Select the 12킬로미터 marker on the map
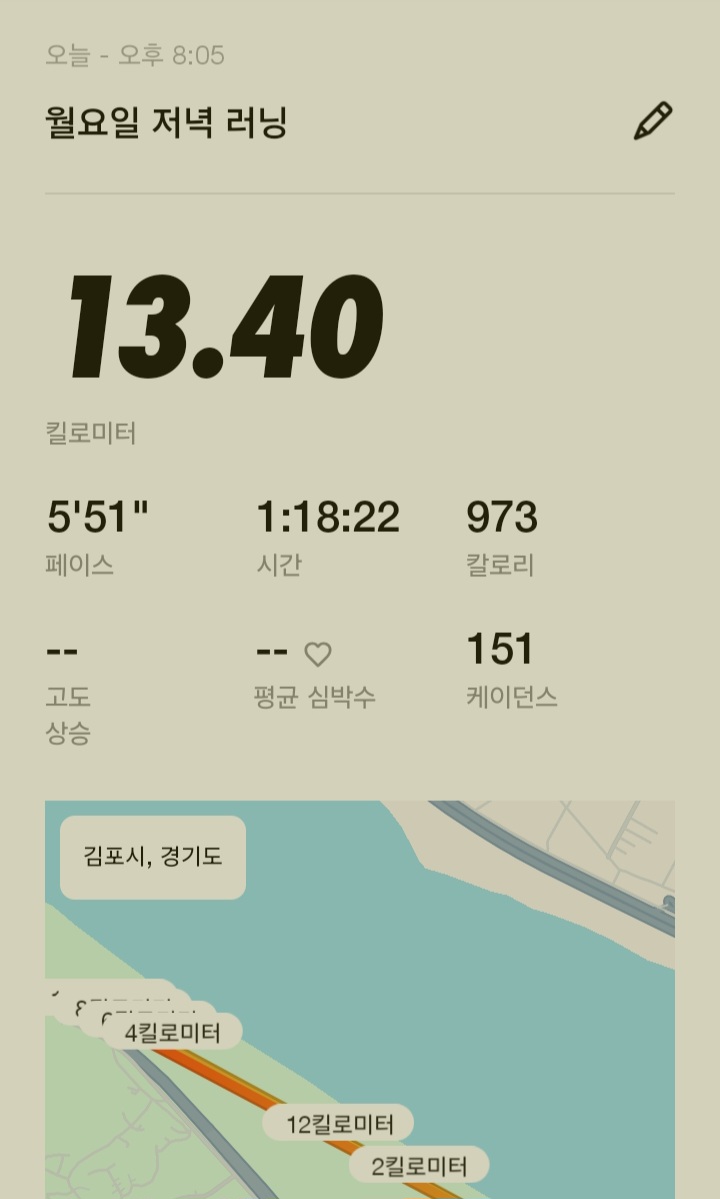Viewport: 720px width, 1199px height. point(337,1124)
